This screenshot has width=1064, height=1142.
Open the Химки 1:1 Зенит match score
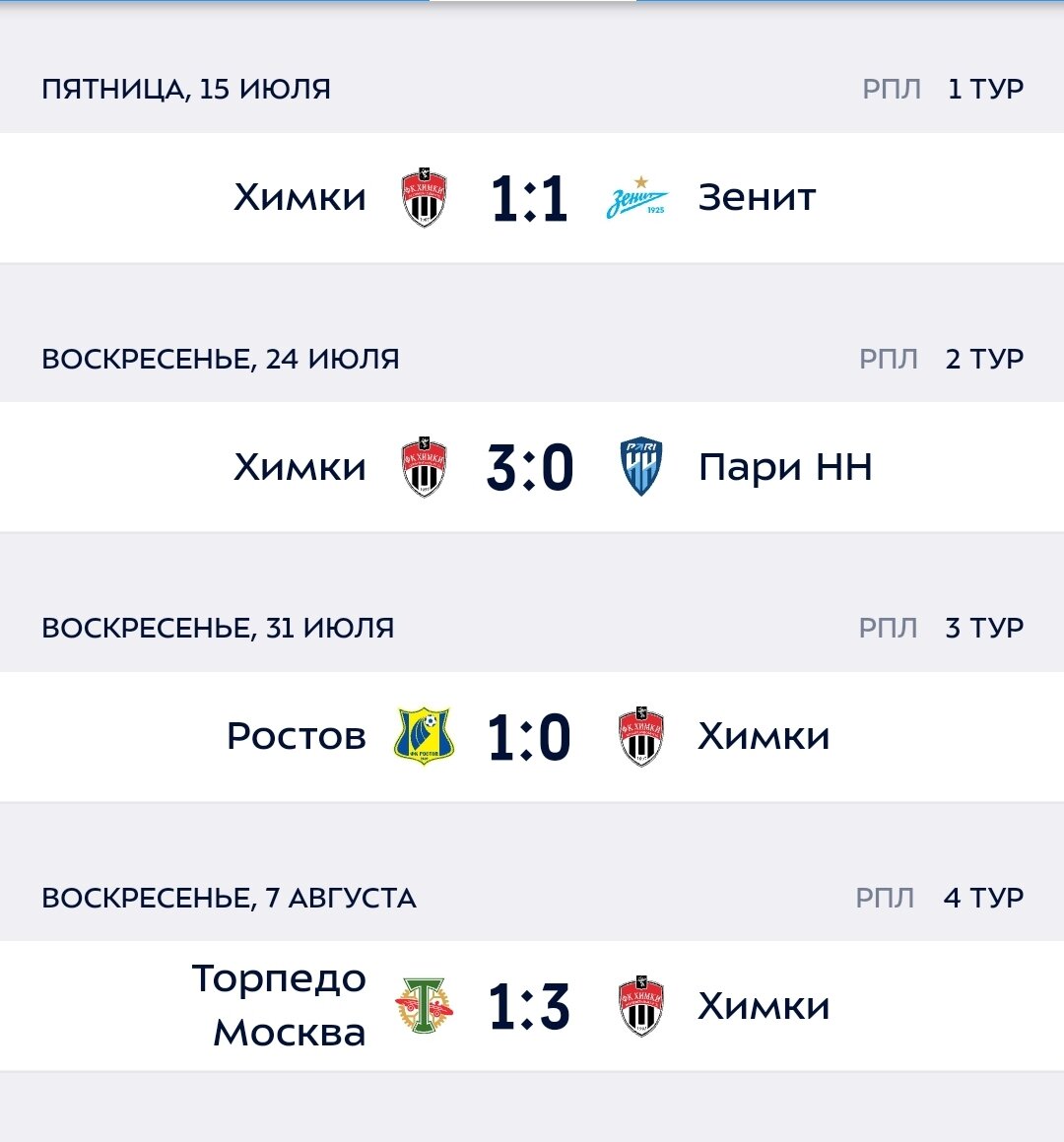pos(532,197)
